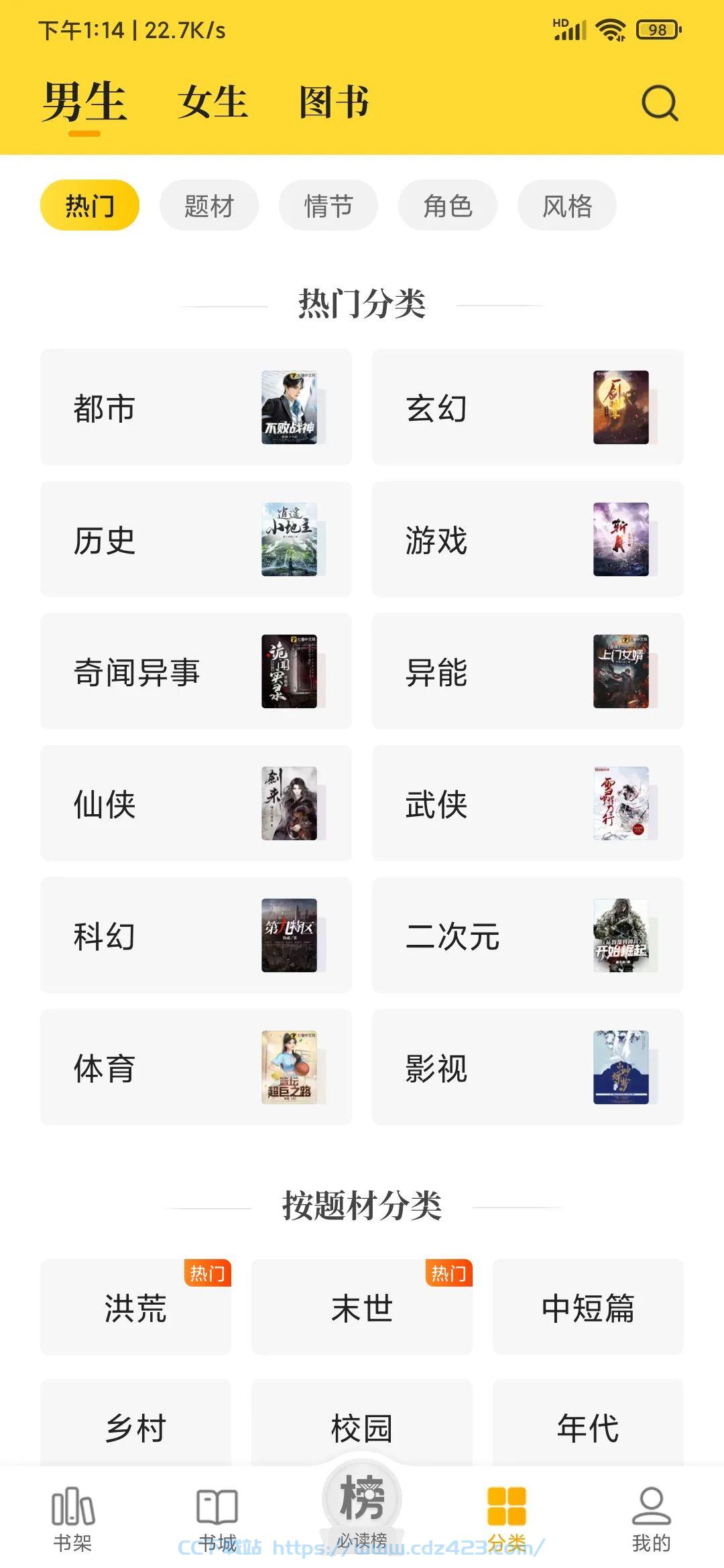Screen dimensions: 724x1568
Task: Select the 风格 filter chip
Action: (567, 205)
